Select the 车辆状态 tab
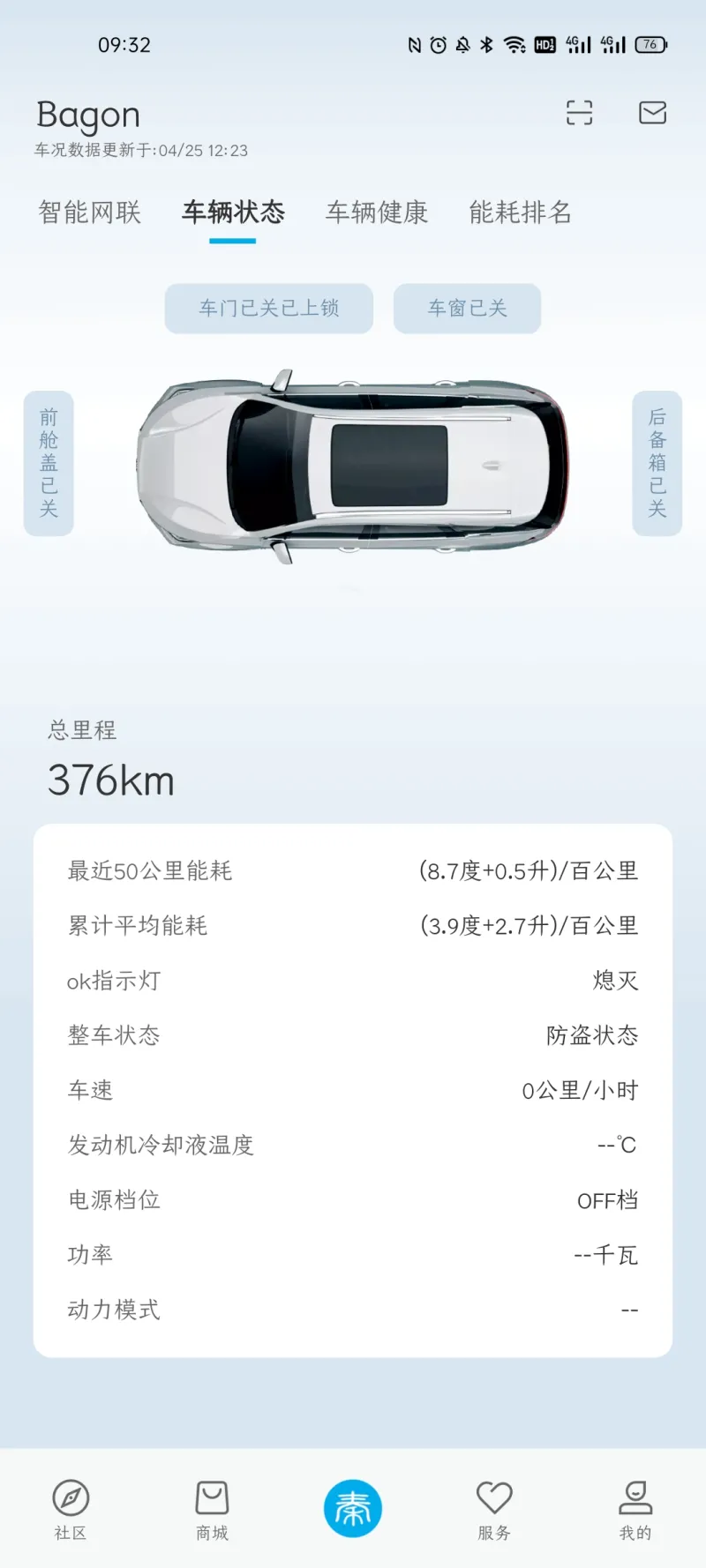Image resolution: width=706 pixels, height=1568 pixels. point(233,213)
